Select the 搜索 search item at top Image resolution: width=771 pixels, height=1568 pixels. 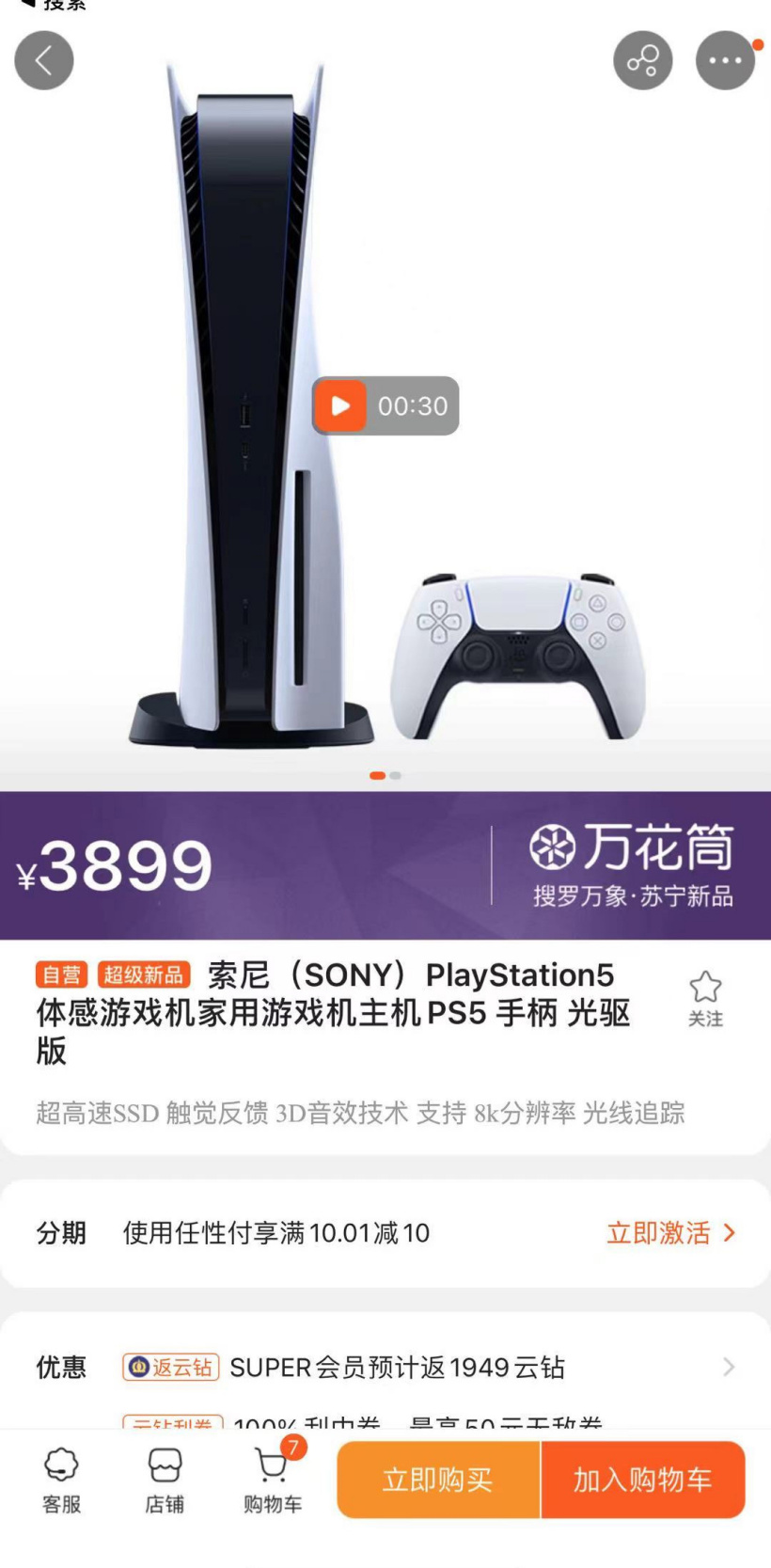(56, 6)
